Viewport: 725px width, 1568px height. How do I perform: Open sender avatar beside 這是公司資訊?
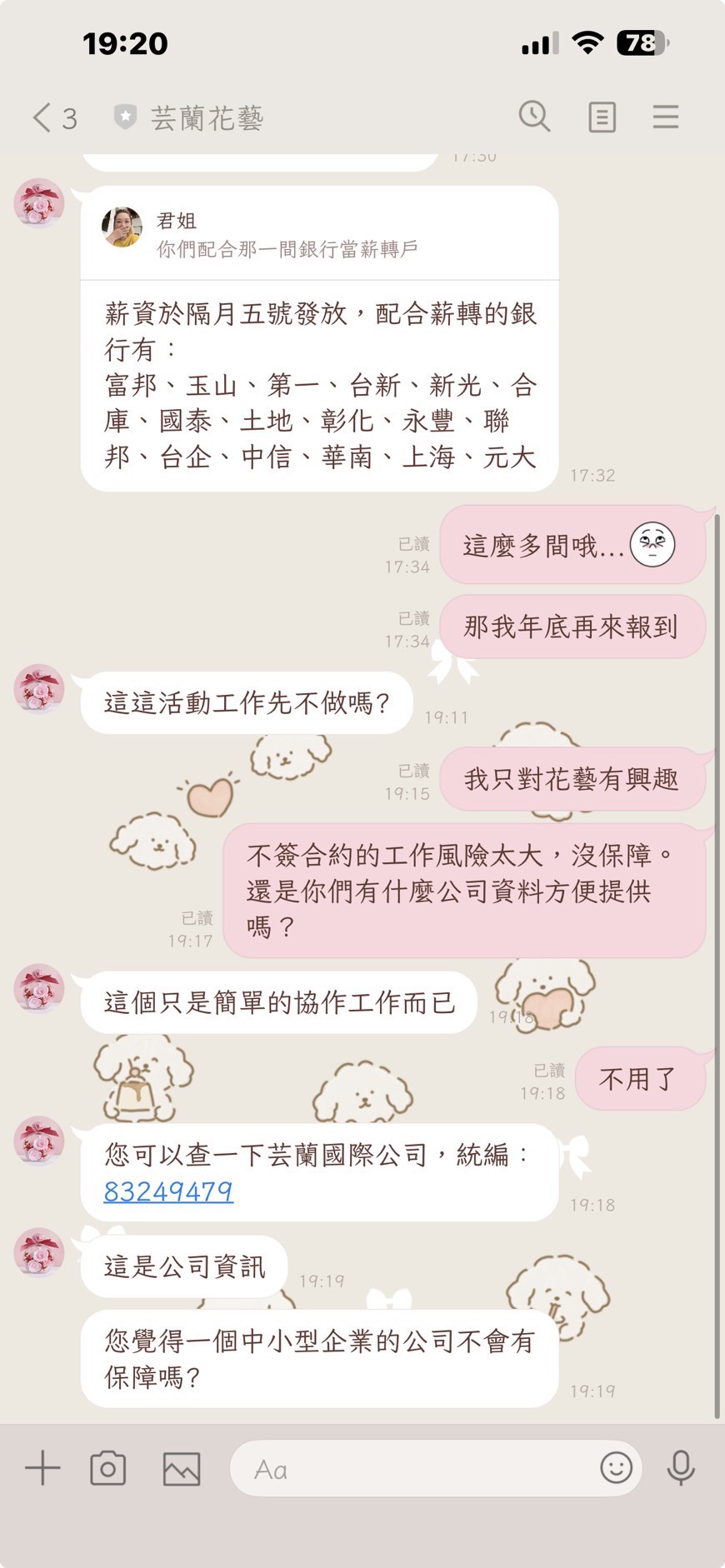pos(39,1252)
